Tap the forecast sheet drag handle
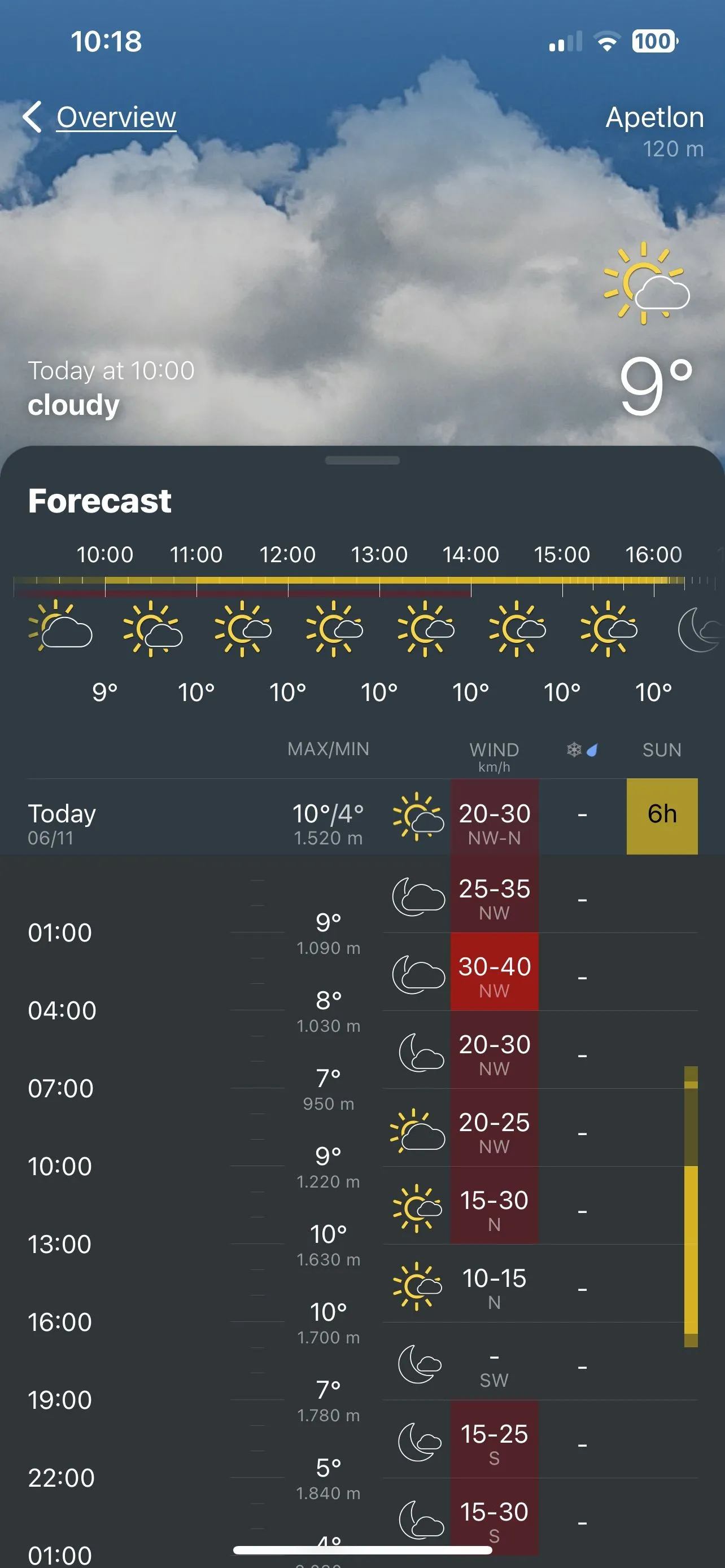The image size is (725, 1568). click(x=362, y=461)
